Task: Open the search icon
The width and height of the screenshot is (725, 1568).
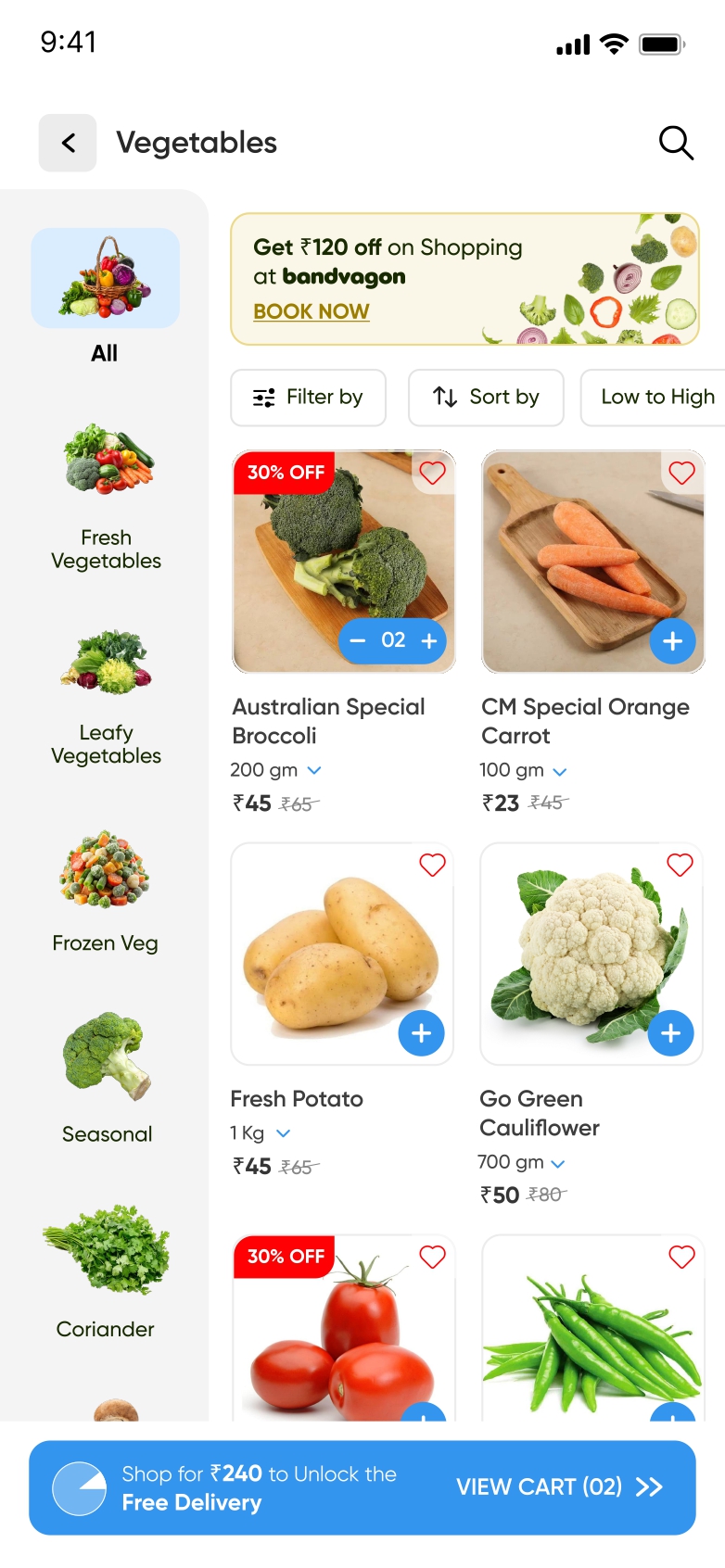Action: (676, 143)
